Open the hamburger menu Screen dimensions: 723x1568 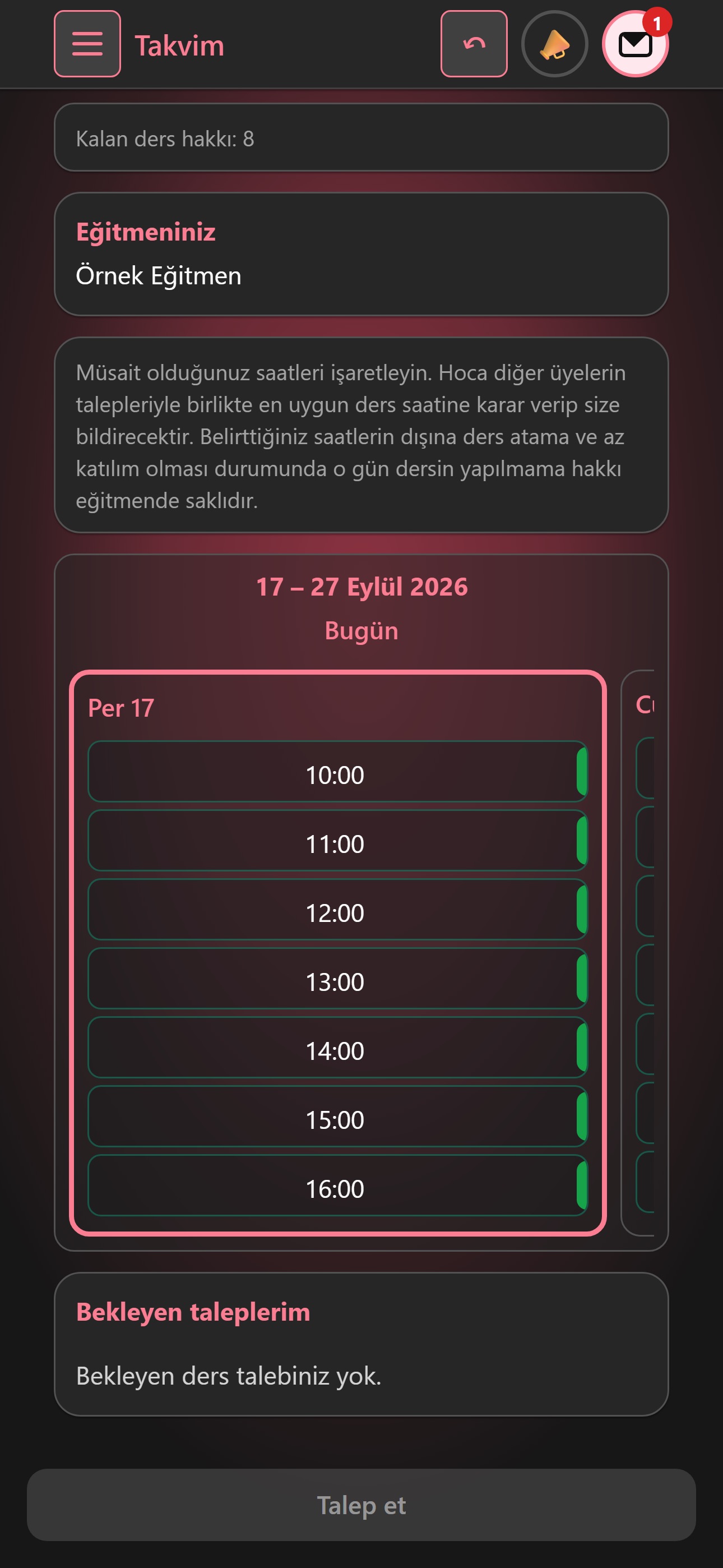87,44
